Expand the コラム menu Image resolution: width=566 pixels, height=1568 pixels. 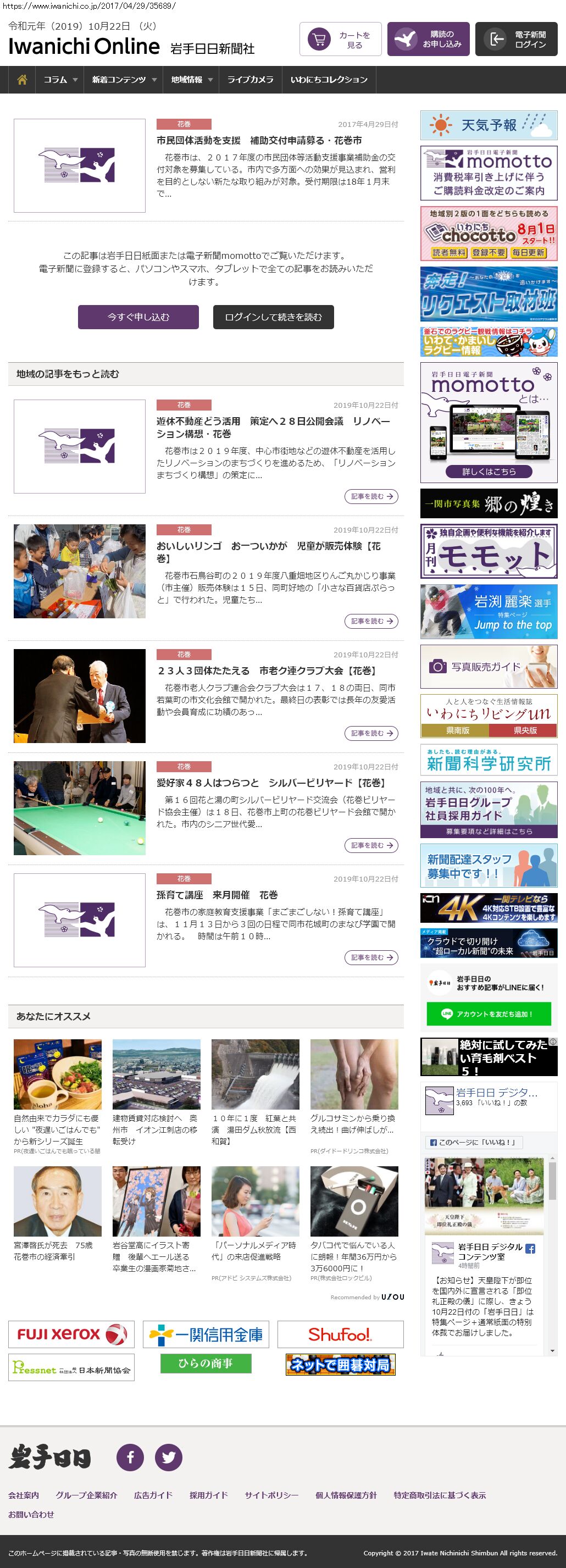[x=60, y=80]
